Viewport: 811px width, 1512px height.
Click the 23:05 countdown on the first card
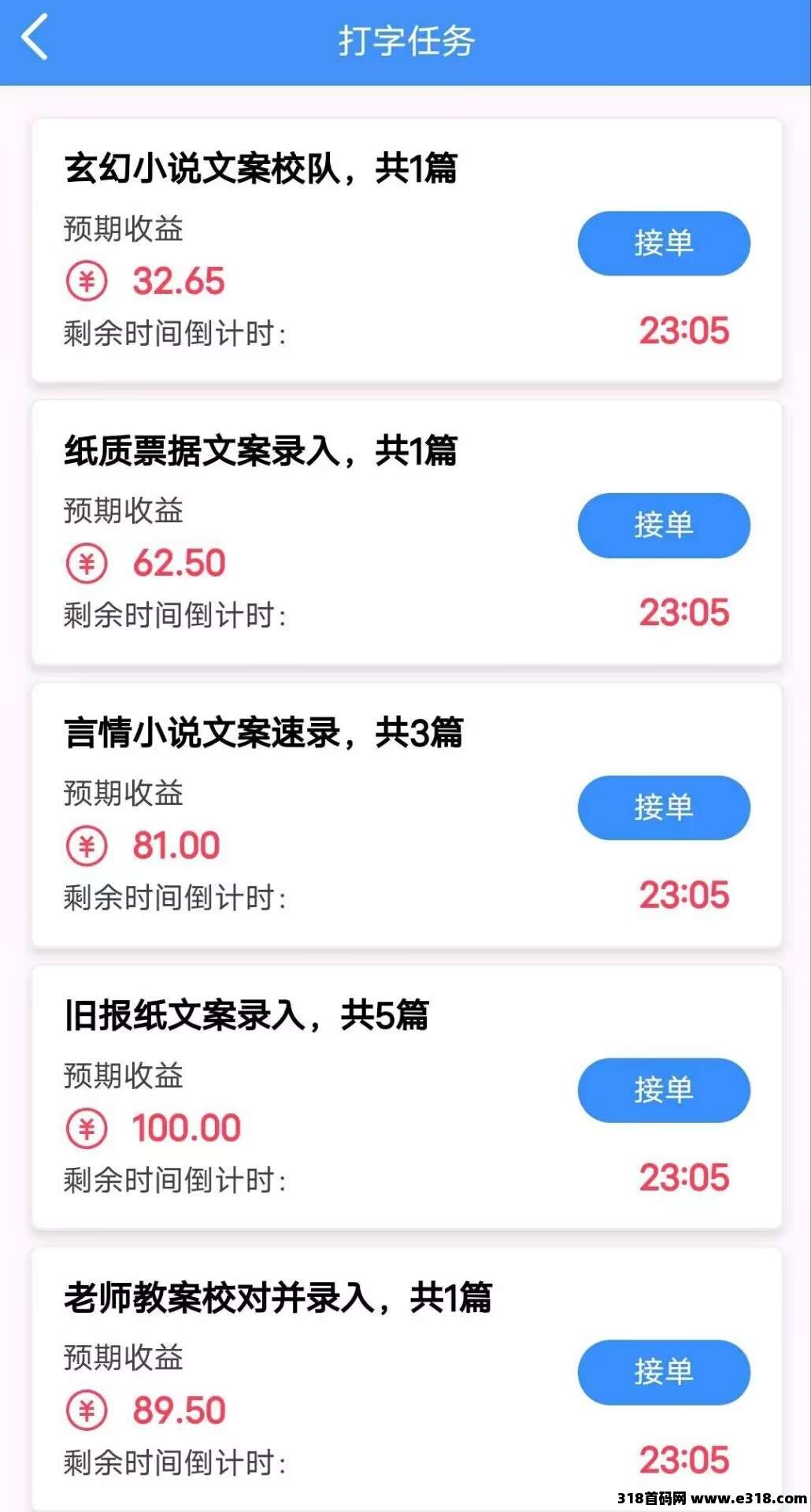click(685, 331)
